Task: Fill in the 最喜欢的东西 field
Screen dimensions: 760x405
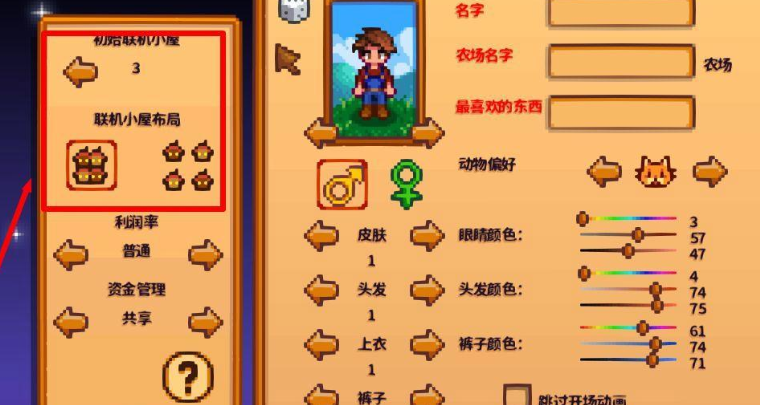Action: [x=620, y=111]
